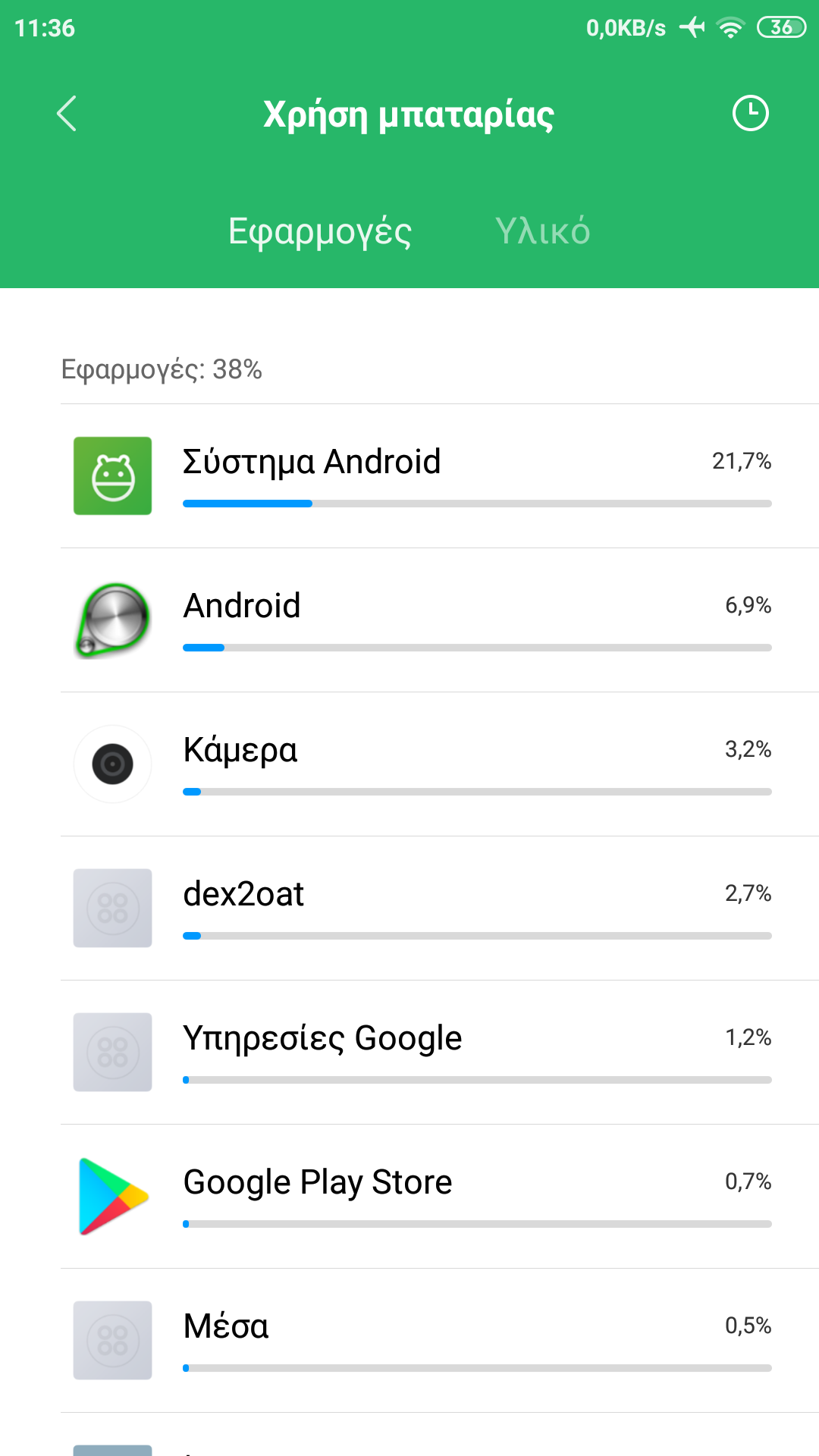Open the battery history clock icon
819x1456 pixels.
(x=750, y=114)
